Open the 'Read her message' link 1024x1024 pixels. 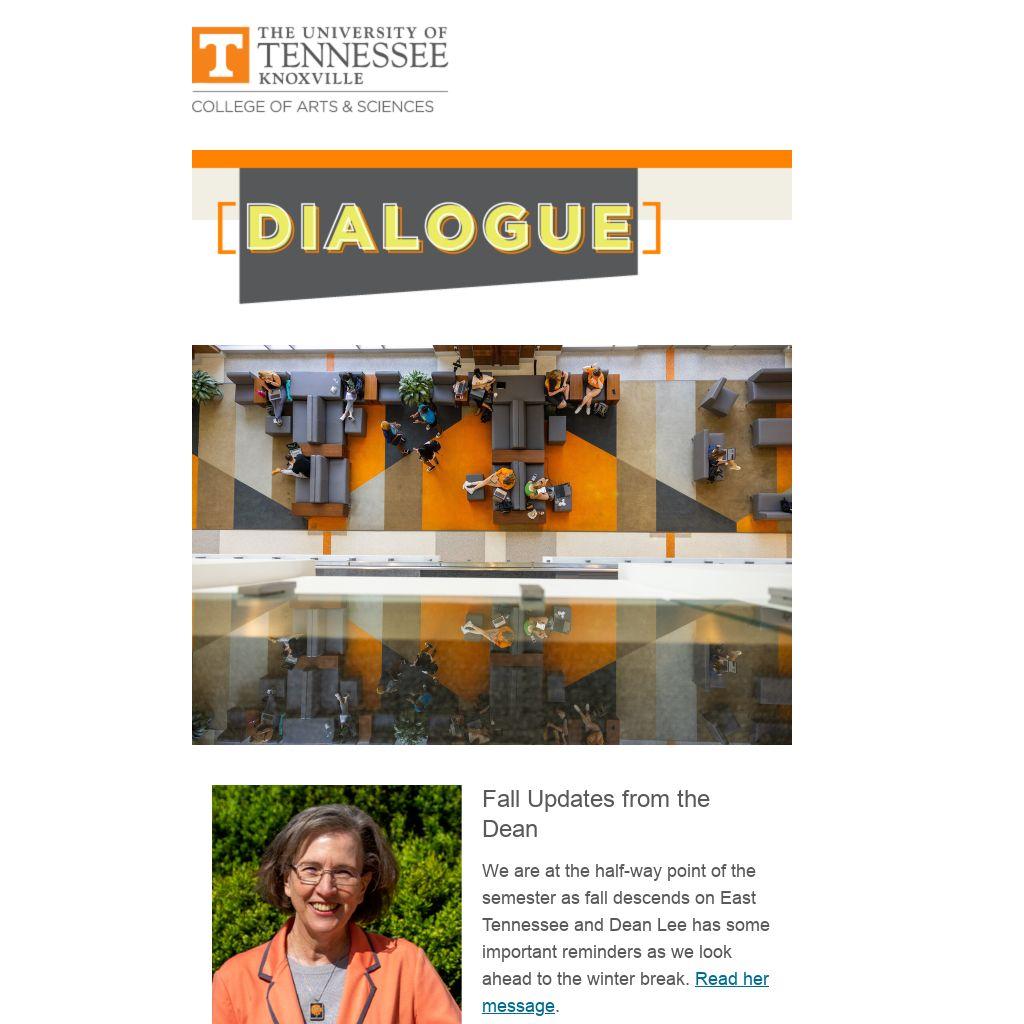click(x=731, y=979)
